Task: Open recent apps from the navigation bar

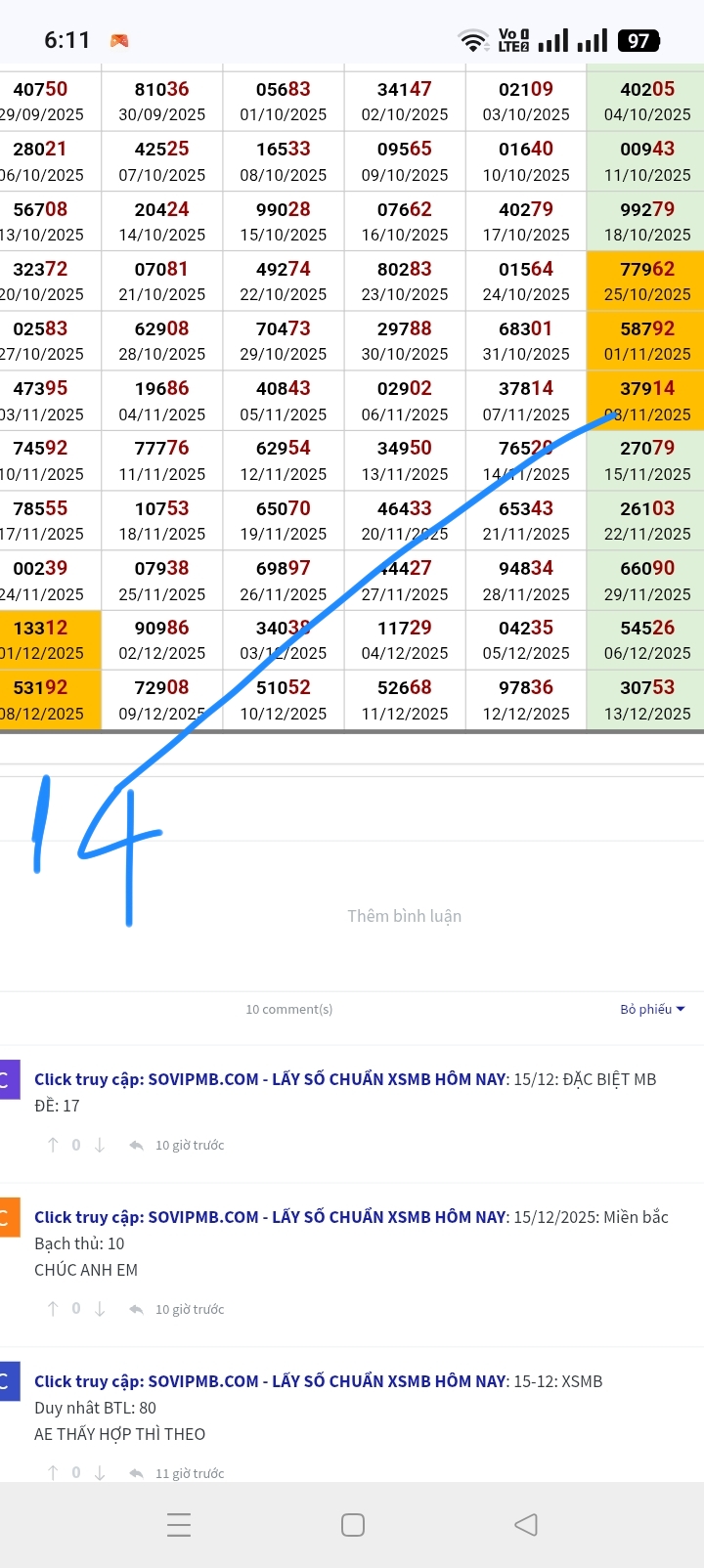Action: (x=179, y=1524)
